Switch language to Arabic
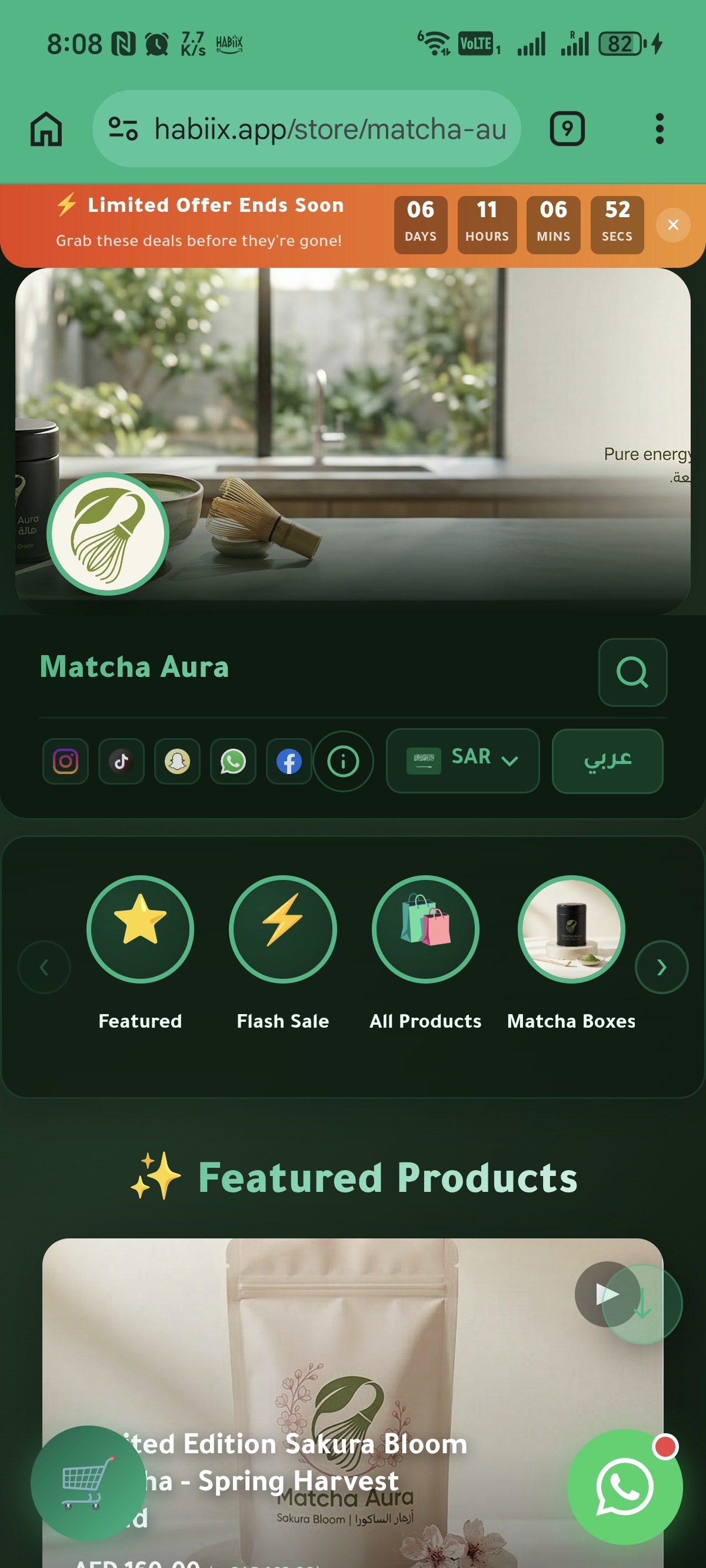706x1568 pixels. [607, 760]
